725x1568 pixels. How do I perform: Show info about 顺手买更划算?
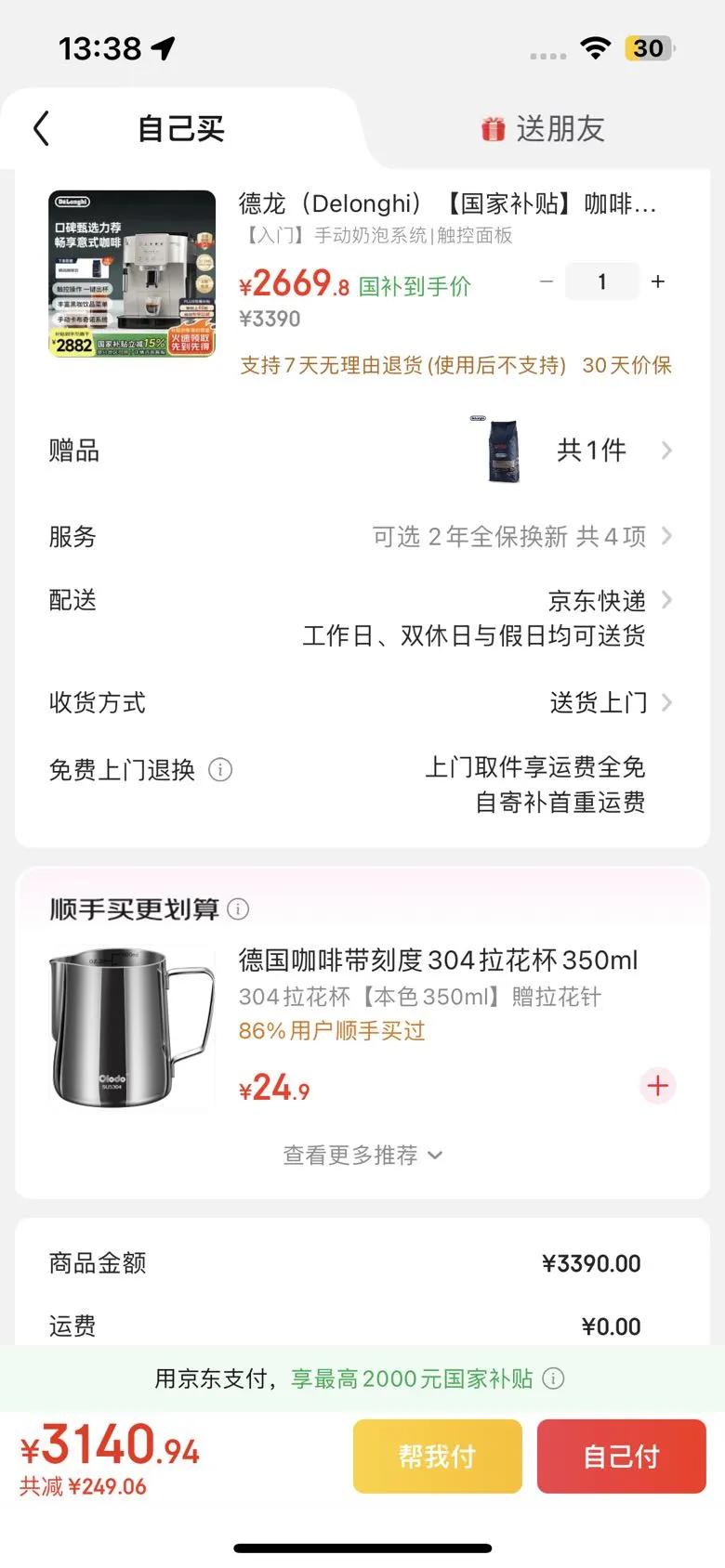[x=239, y=909]
